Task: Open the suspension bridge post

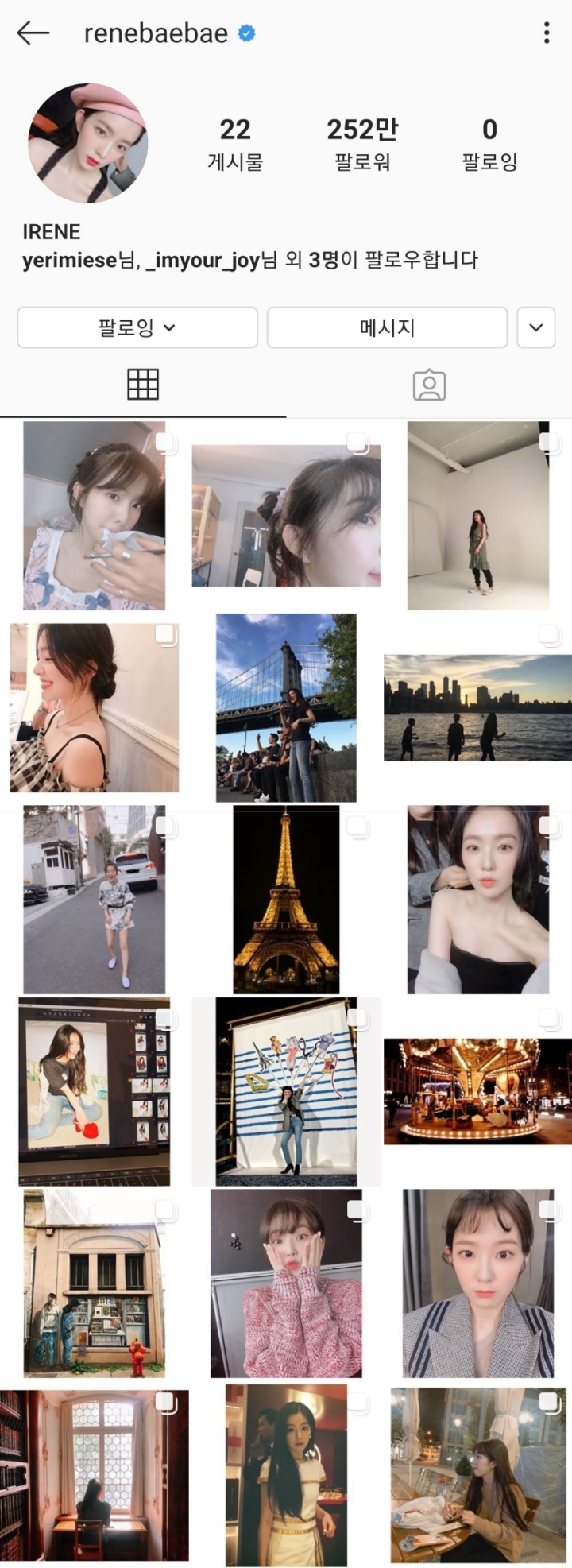Action: (x=286, y=707)
